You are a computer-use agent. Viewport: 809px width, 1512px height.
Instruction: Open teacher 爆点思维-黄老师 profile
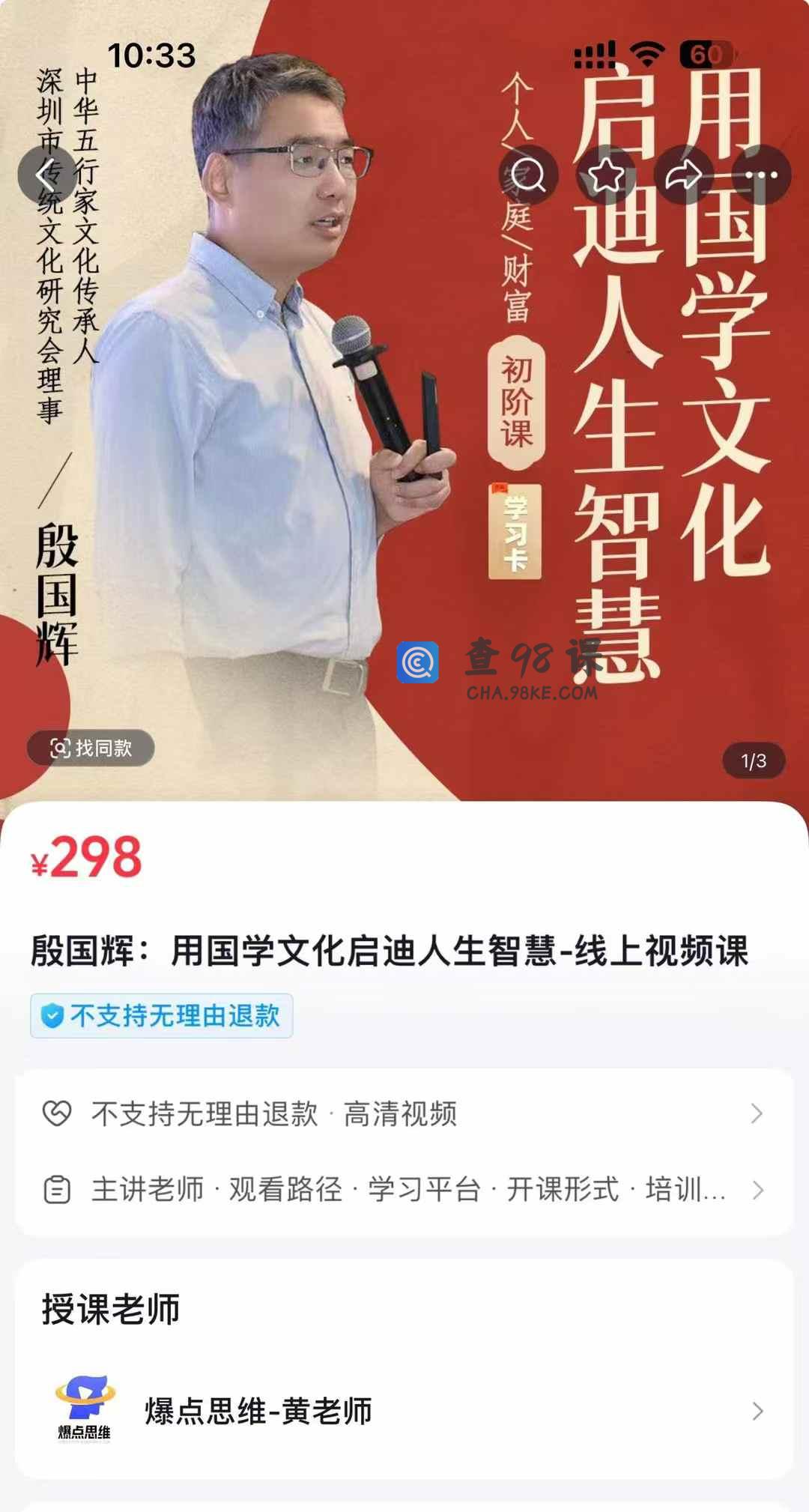[403, 1411]
